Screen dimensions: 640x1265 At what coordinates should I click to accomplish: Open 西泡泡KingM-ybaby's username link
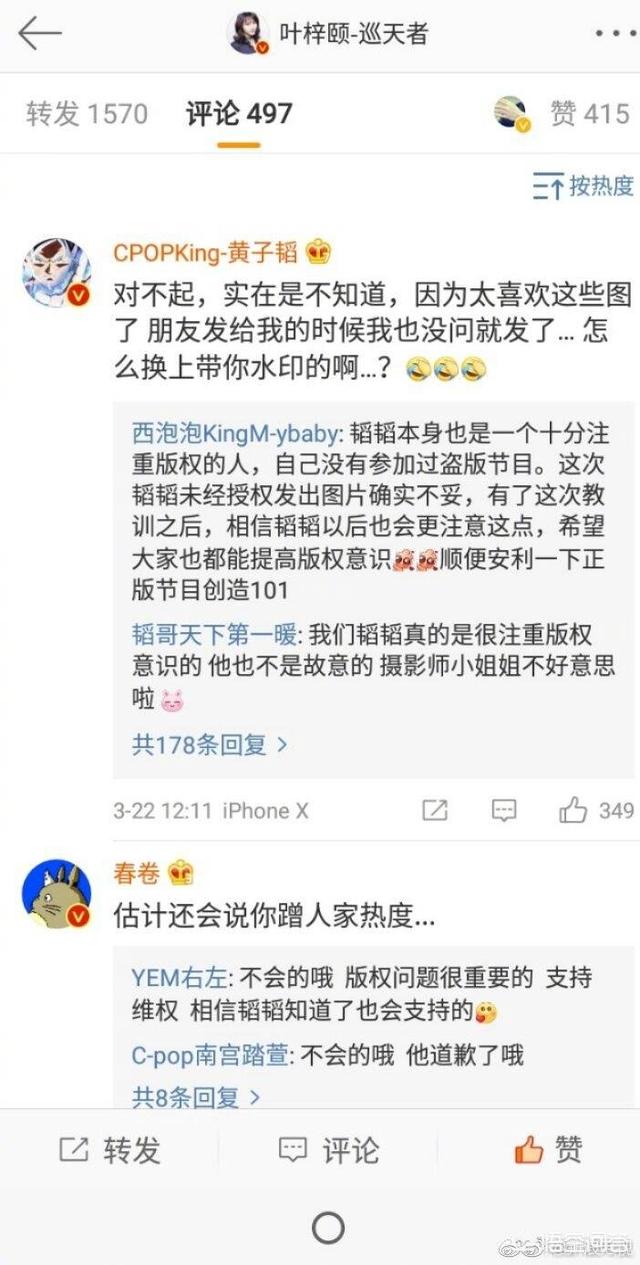(238, 433)
